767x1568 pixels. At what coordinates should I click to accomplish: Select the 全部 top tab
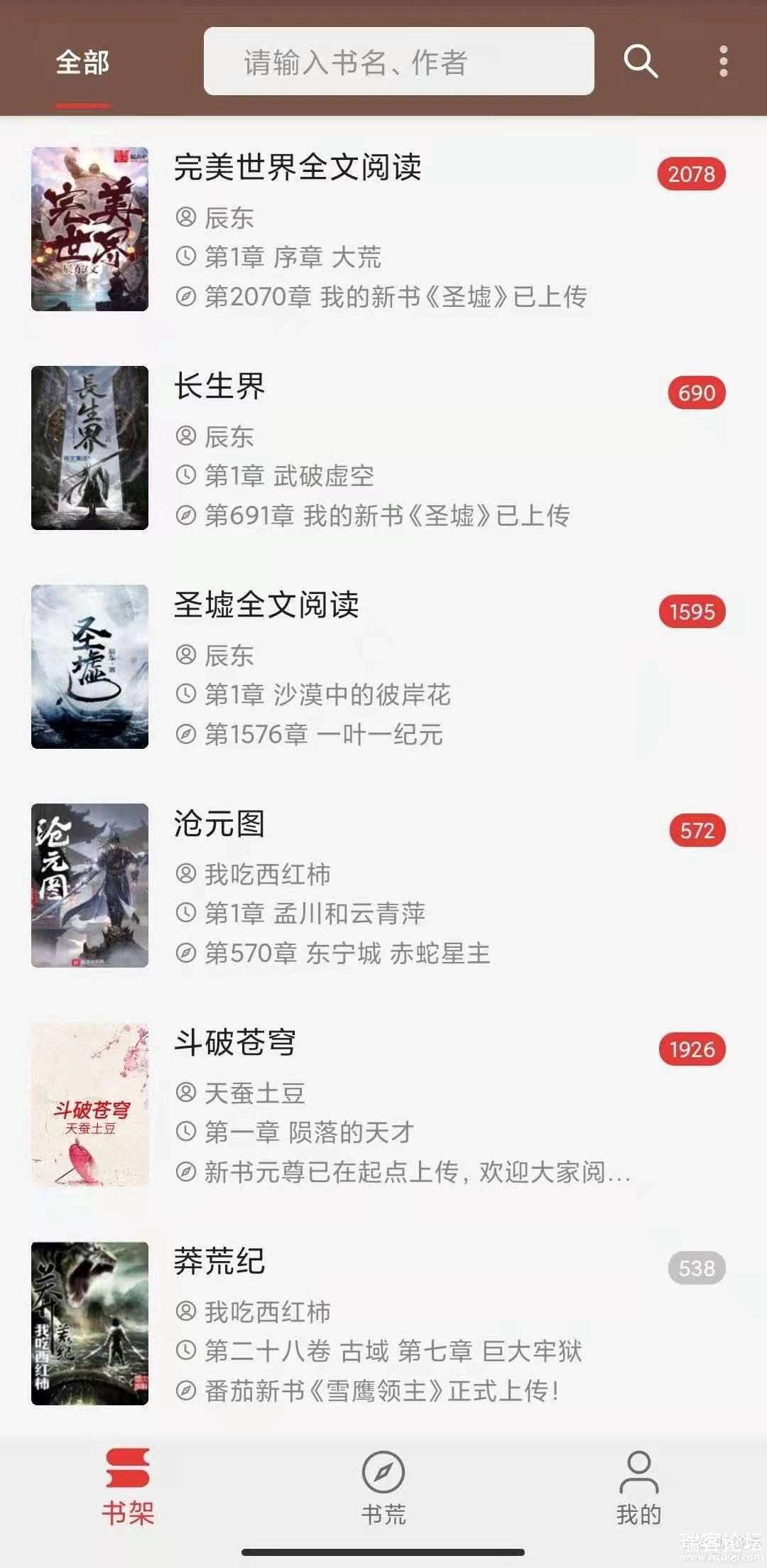click(x=83, y=63)
